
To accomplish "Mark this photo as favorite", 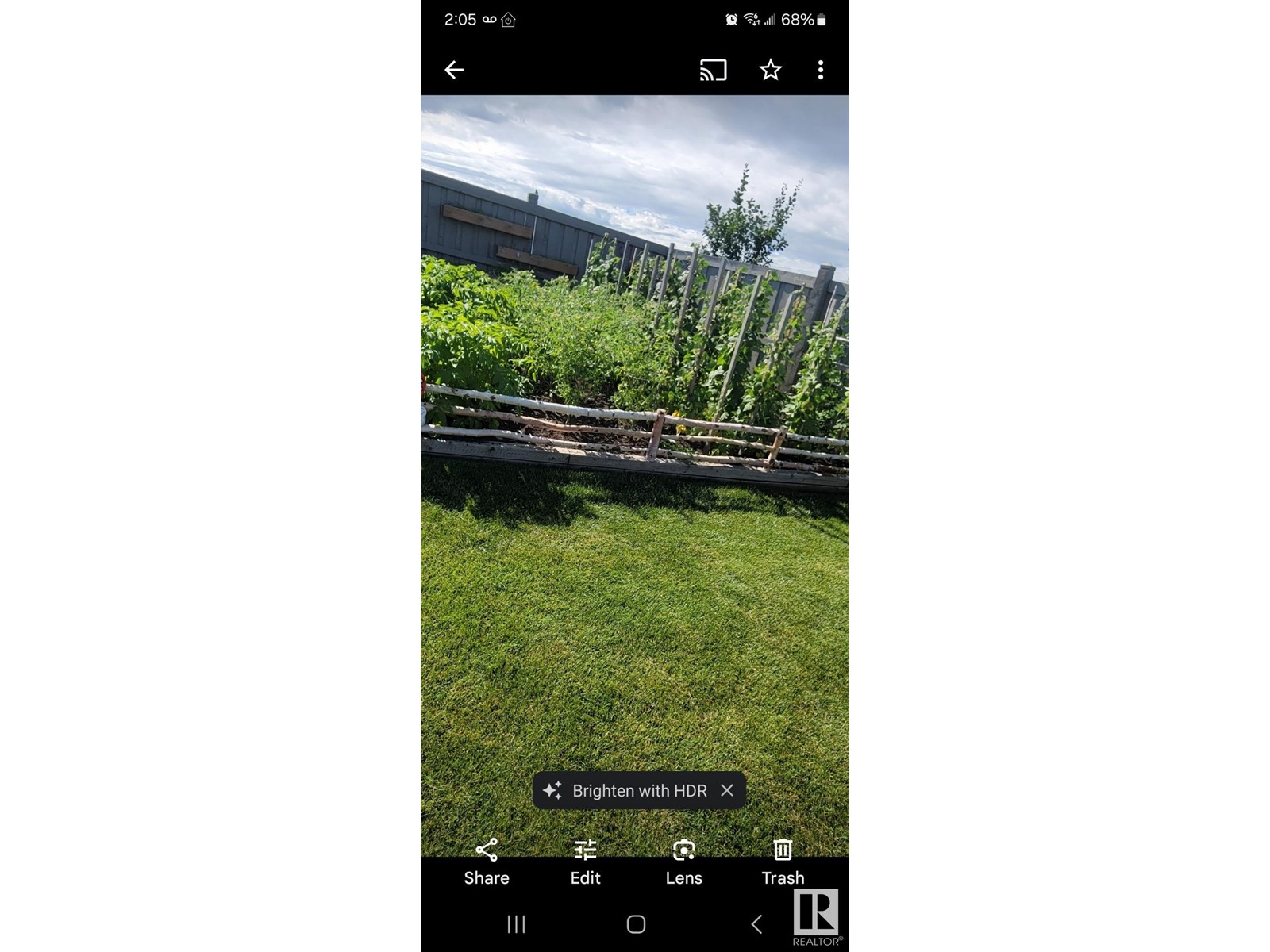I will 770,70.
